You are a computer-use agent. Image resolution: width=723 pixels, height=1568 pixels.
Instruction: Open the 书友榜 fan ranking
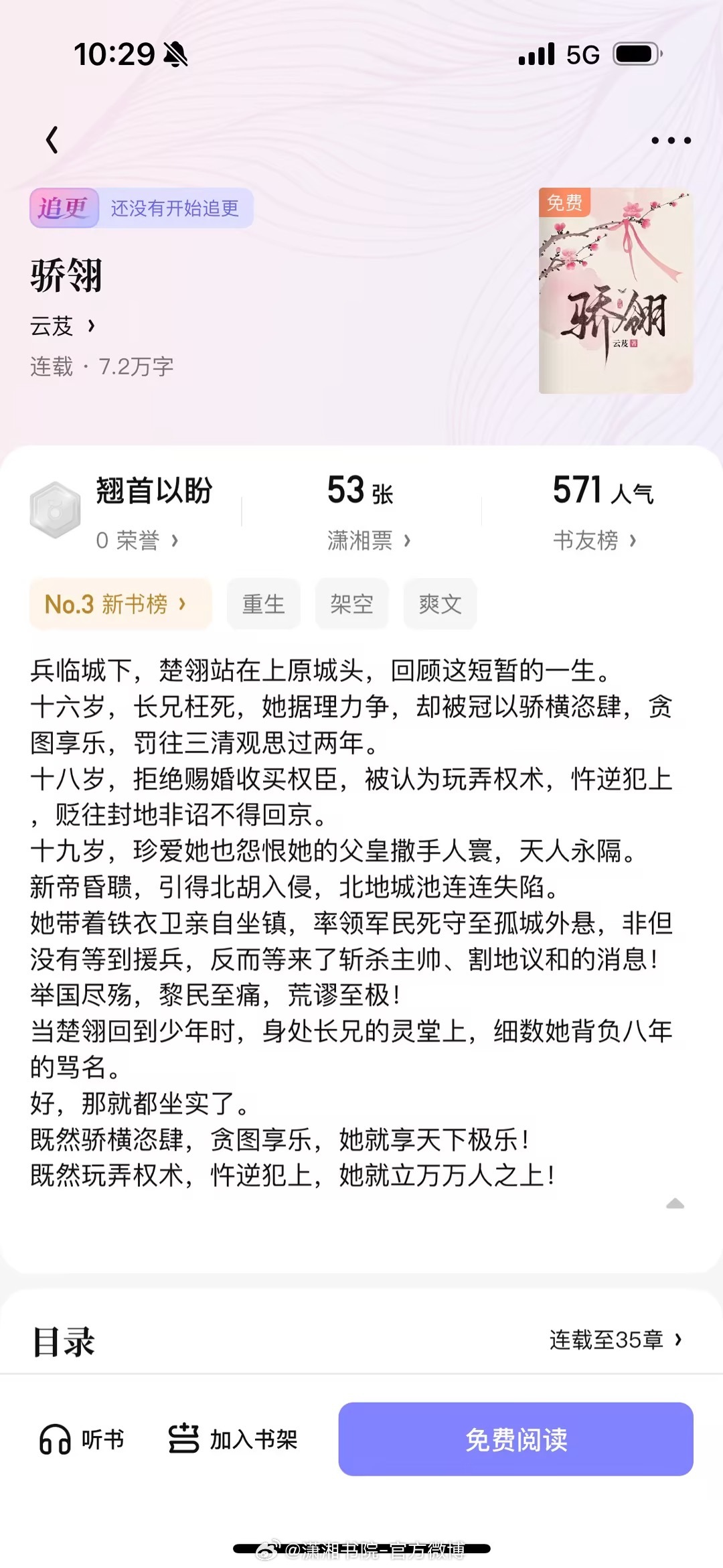(594, 540)
